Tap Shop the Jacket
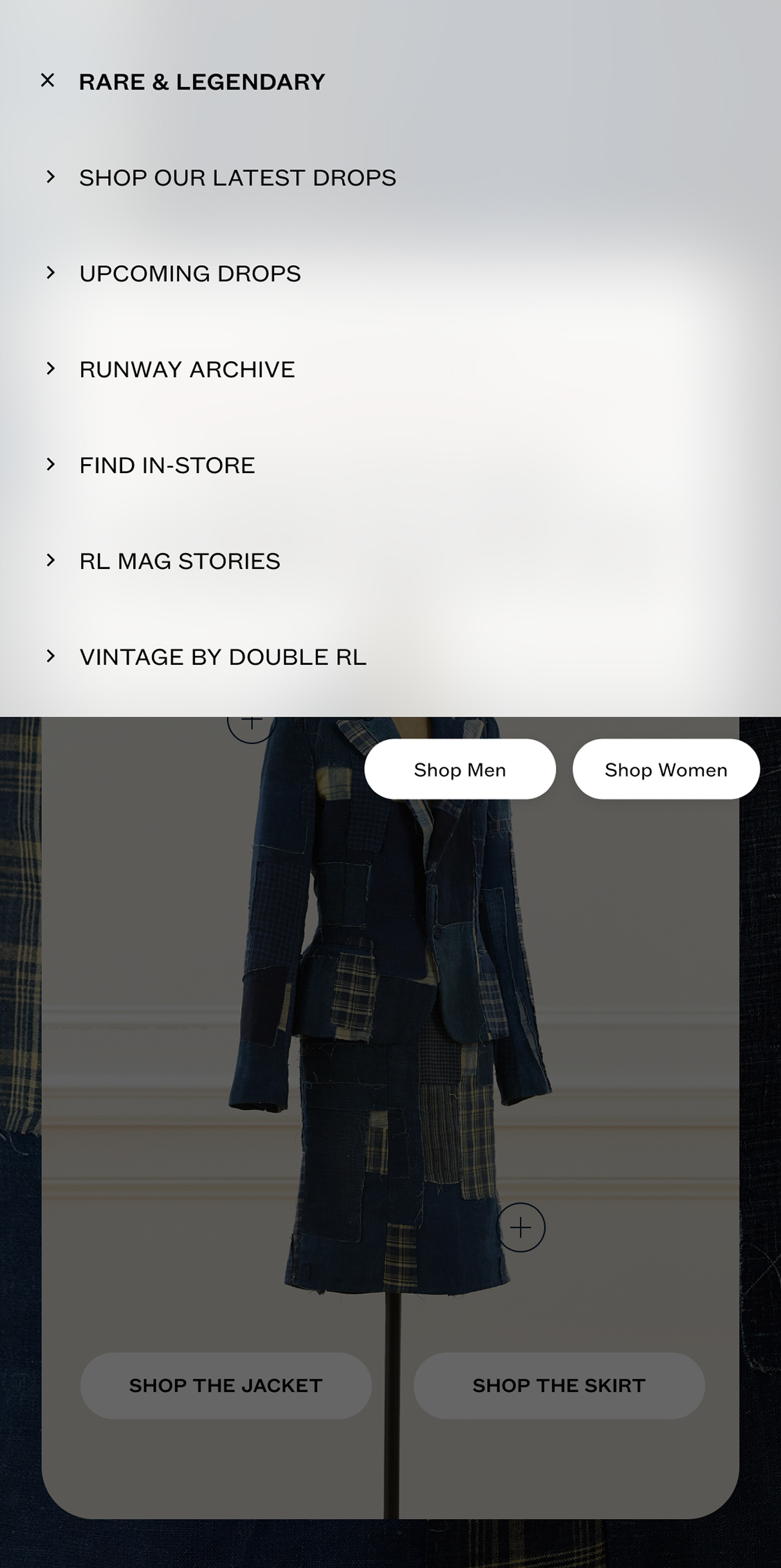Image resolution: width=781 pixels, height=1568 pixels. tap(226, 1386)
